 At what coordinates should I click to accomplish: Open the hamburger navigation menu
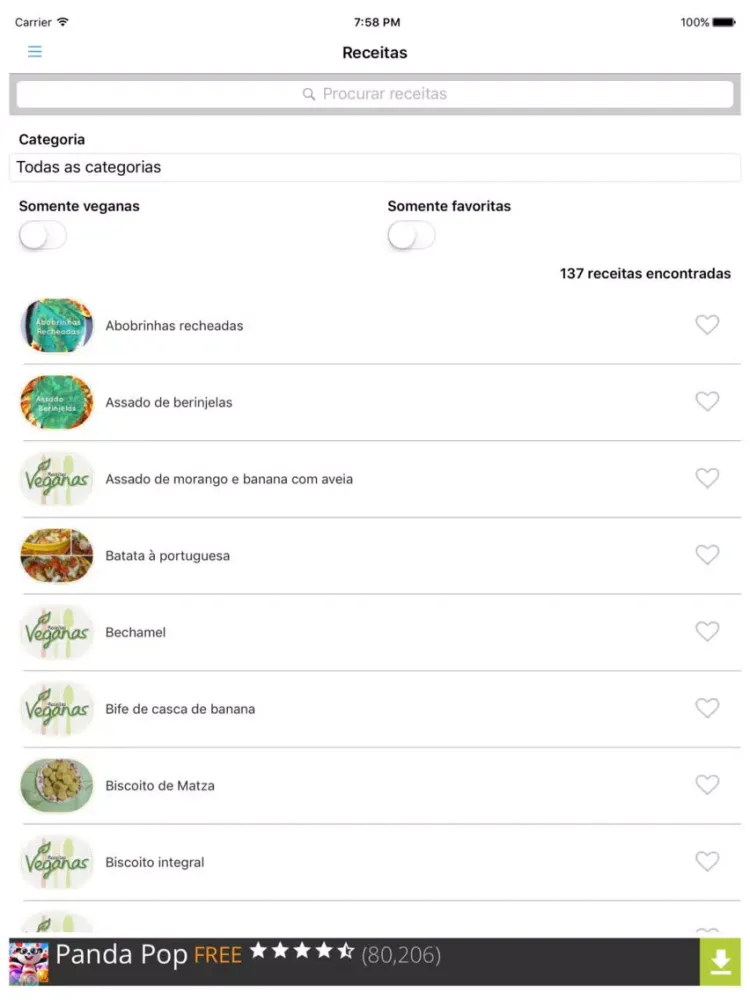tap(34, 51)
